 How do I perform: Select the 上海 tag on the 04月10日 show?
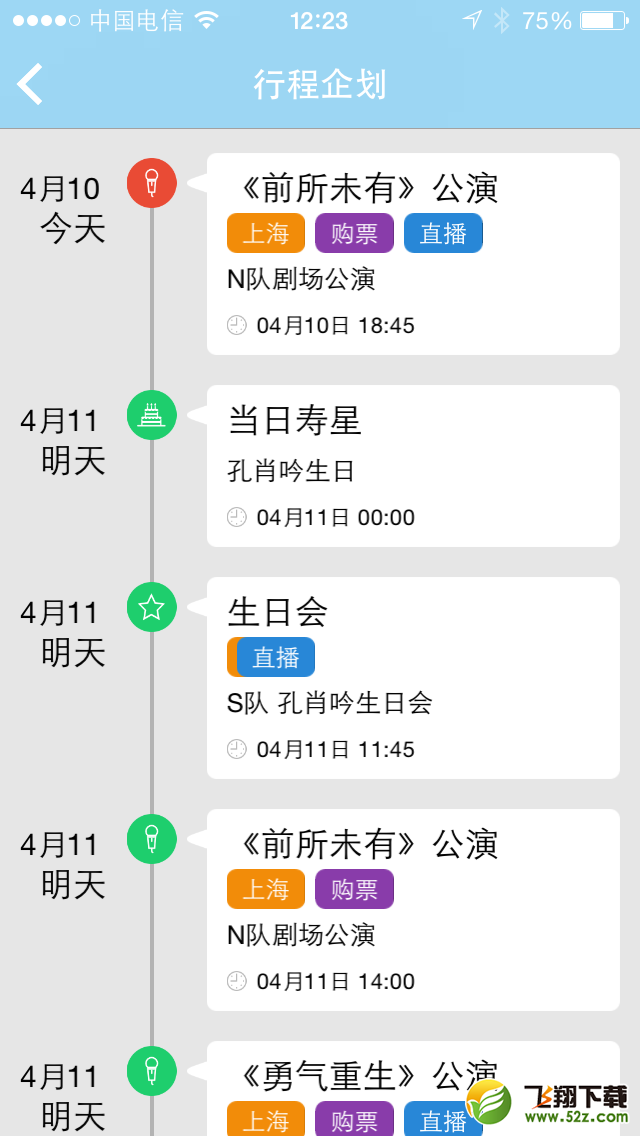(x=266, y=233)
